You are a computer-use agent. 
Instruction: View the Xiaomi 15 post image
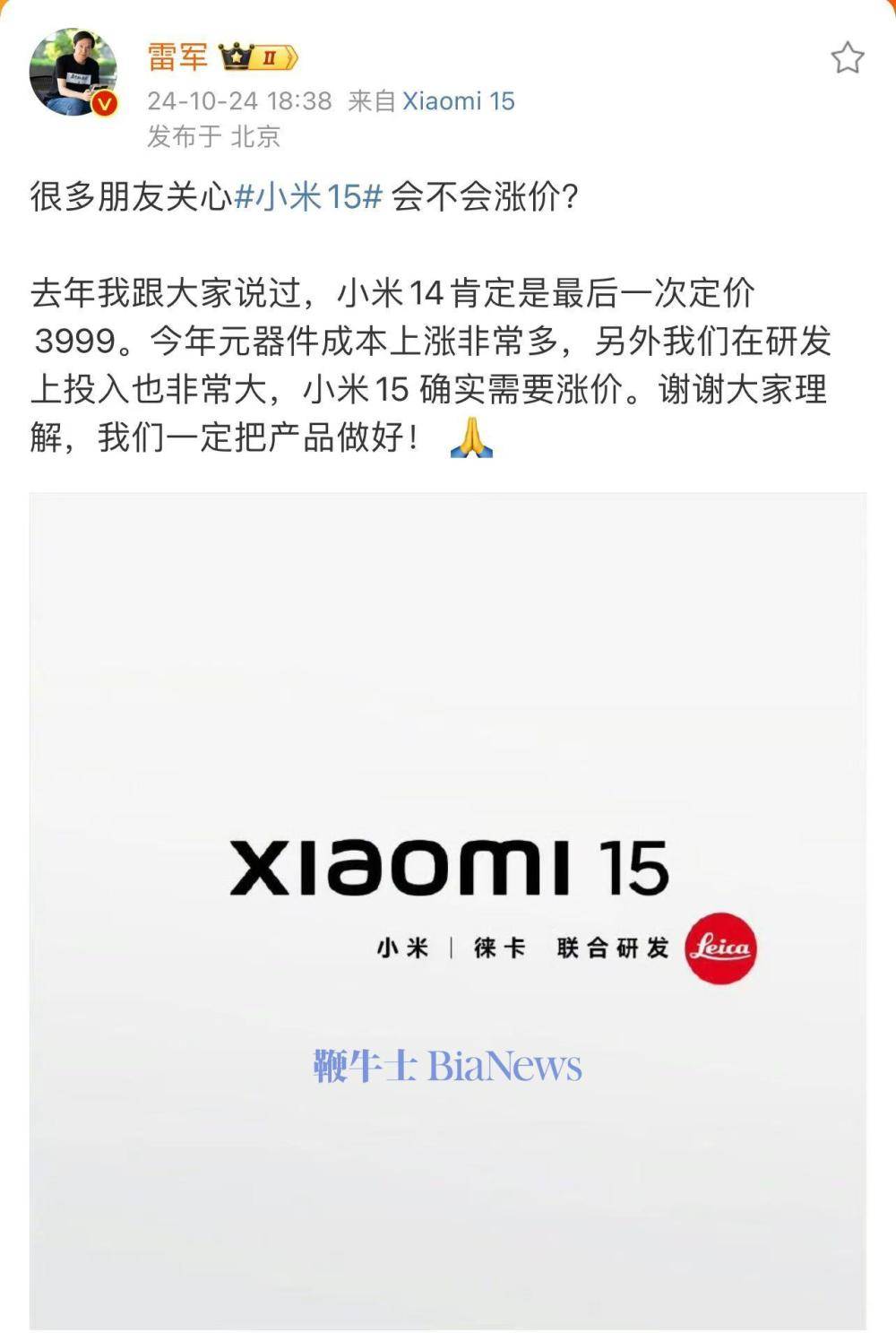(x=447, y=909)
